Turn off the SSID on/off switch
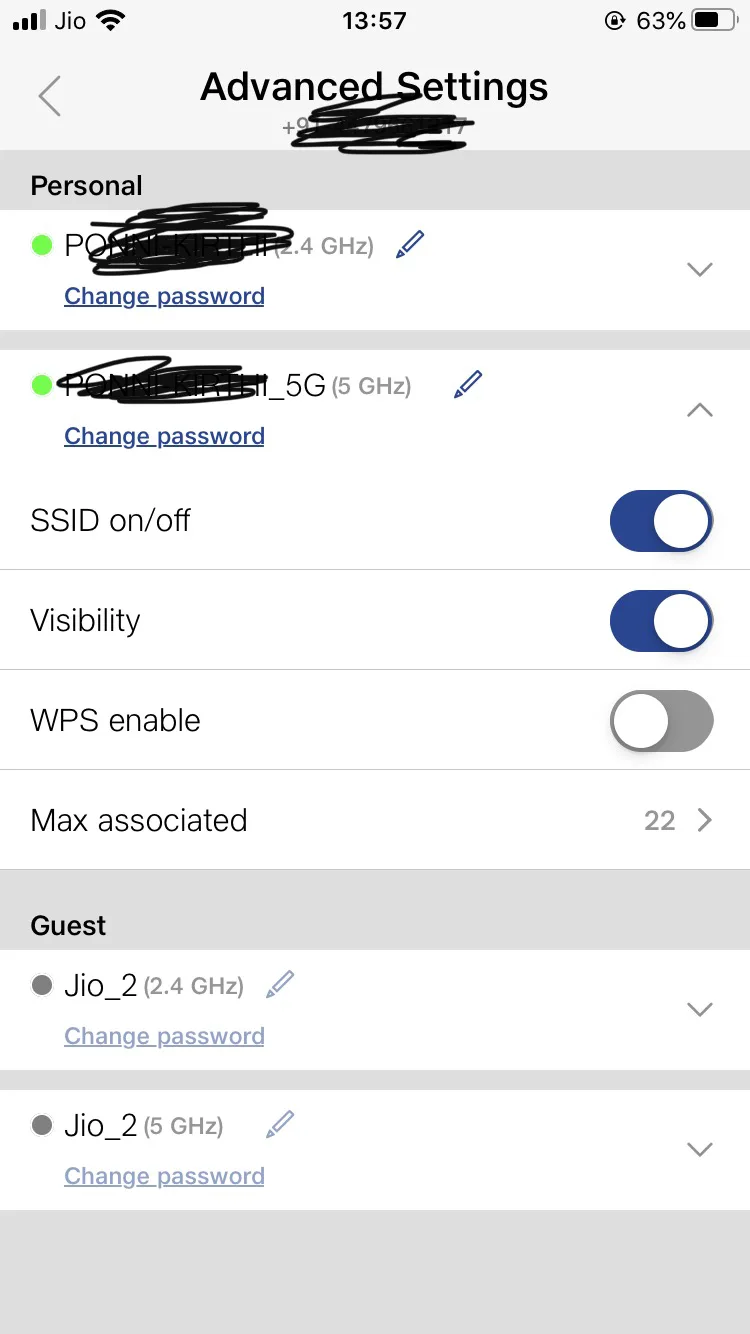Image resolution: width=750 pixels, height=1334 pixels. pos(661,521)
